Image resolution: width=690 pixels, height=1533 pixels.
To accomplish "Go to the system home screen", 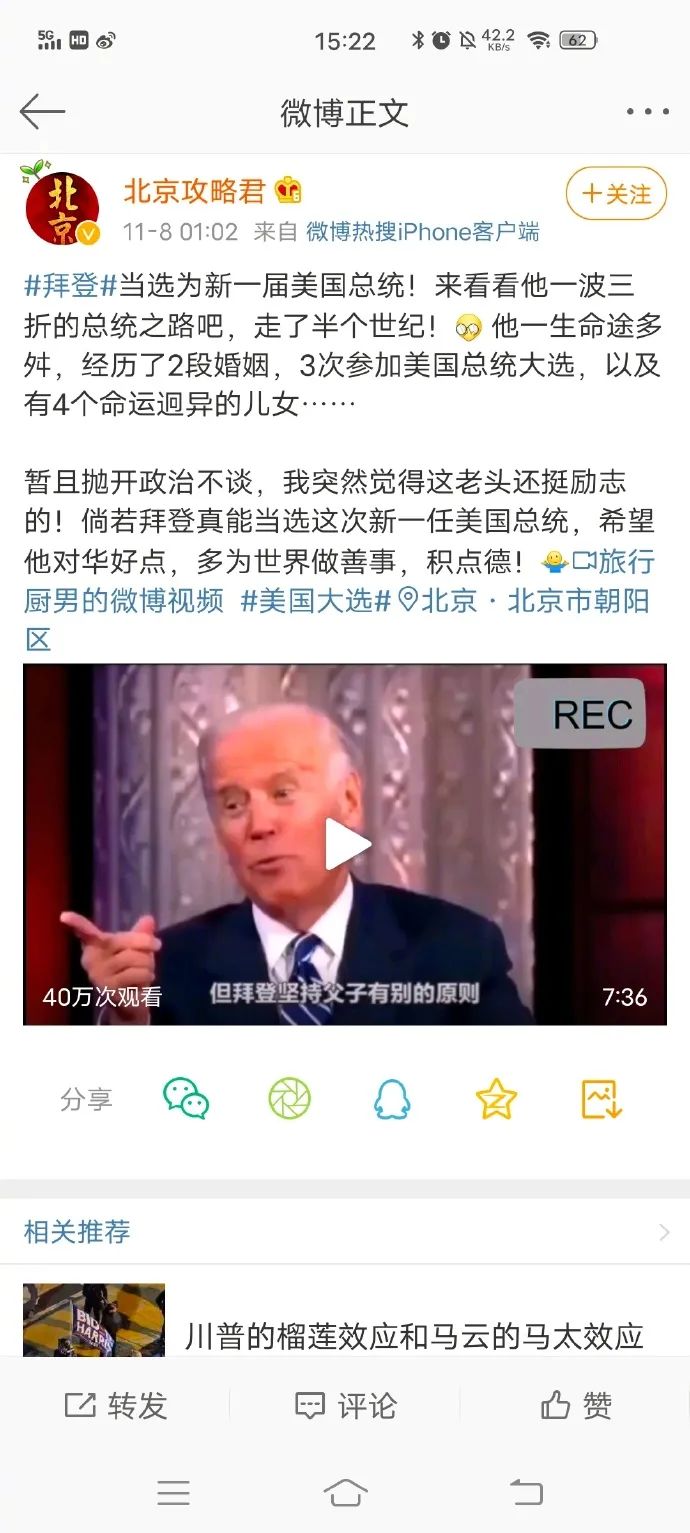I will (x=345, y=1494).
